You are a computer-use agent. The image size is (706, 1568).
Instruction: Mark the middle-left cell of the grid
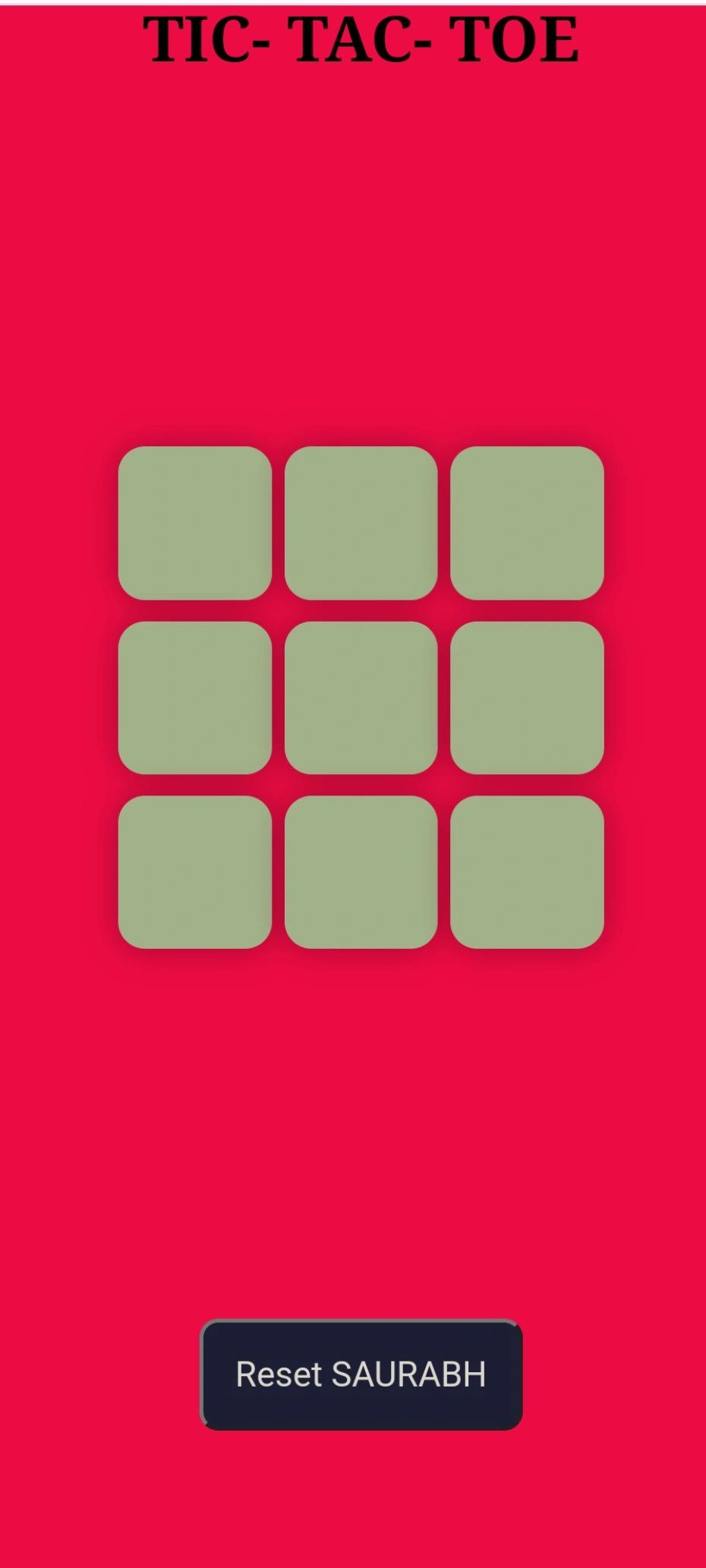(x=195, y=697)
